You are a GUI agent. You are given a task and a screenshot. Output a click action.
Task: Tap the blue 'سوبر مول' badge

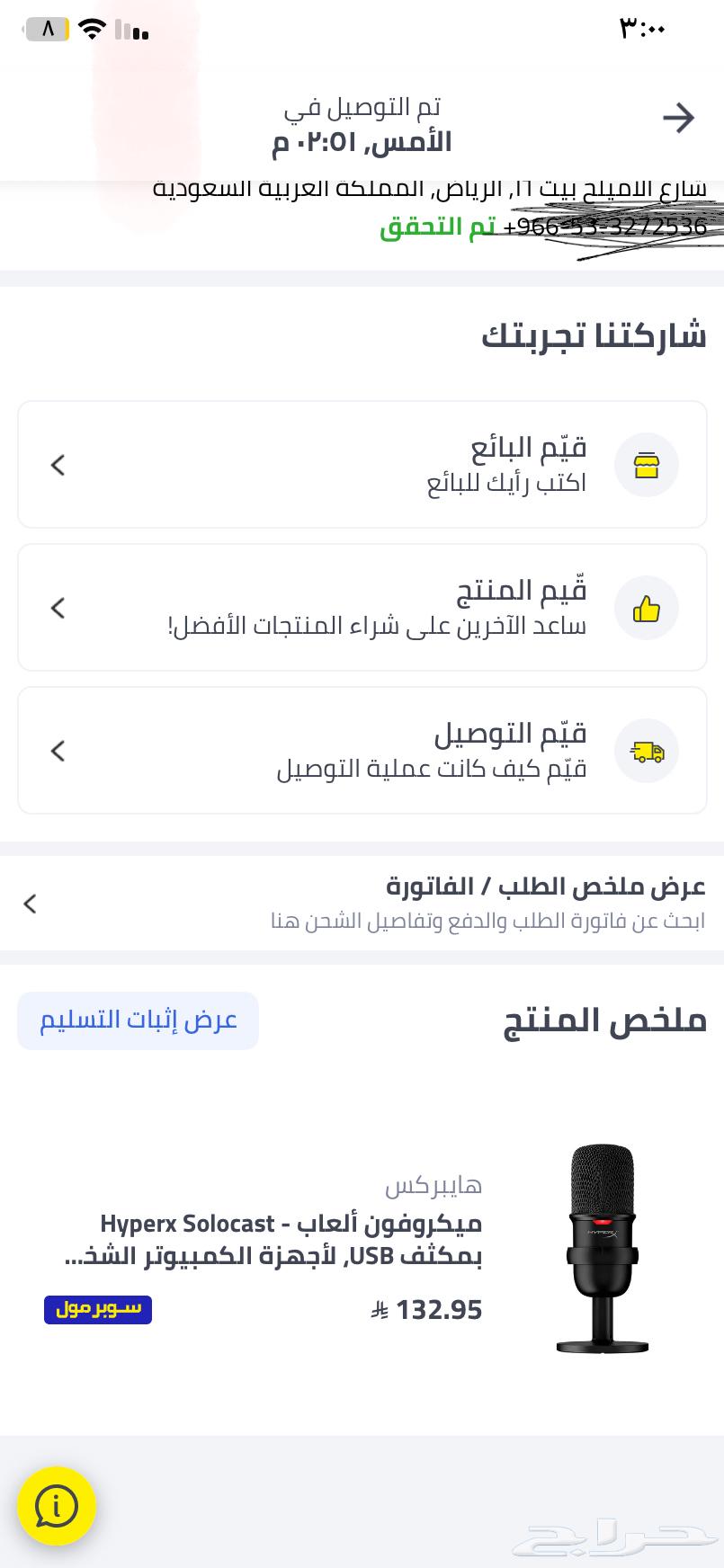click(x=97, y=1310)
